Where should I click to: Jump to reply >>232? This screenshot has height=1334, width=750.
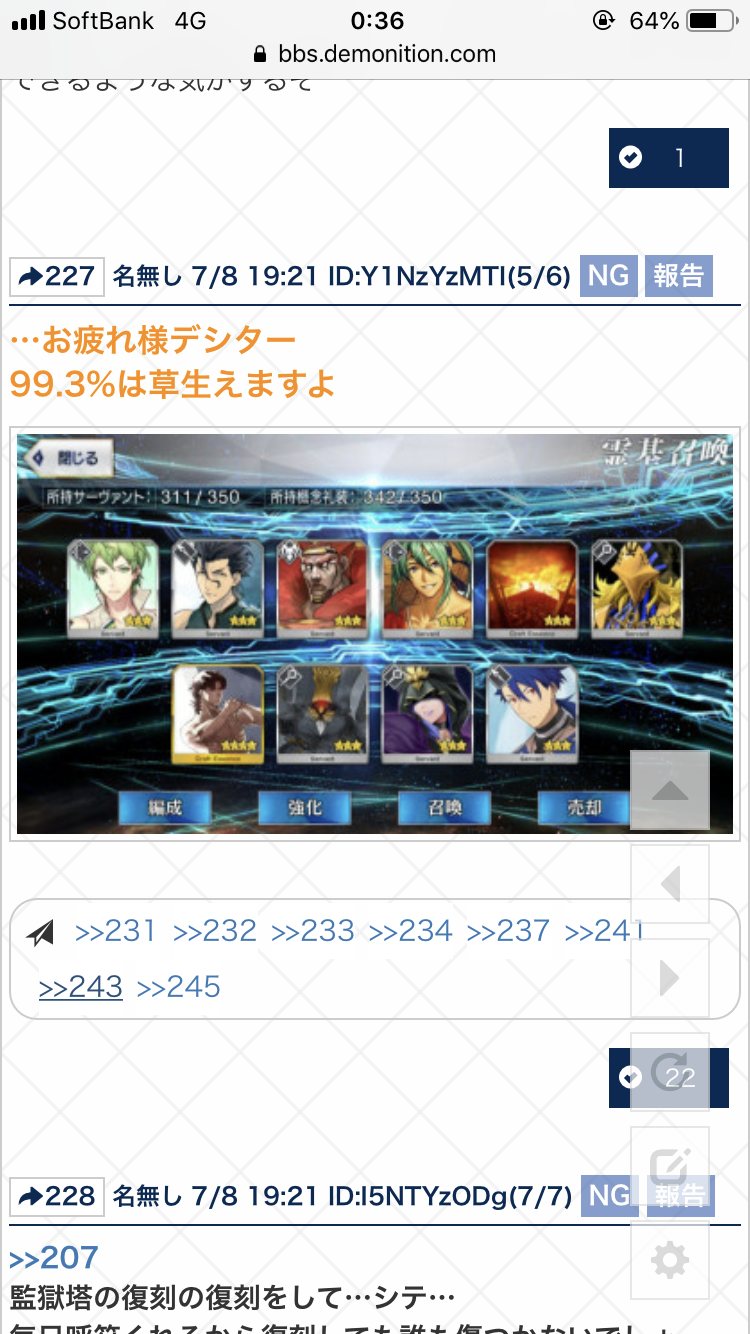[x=214, y=931]
